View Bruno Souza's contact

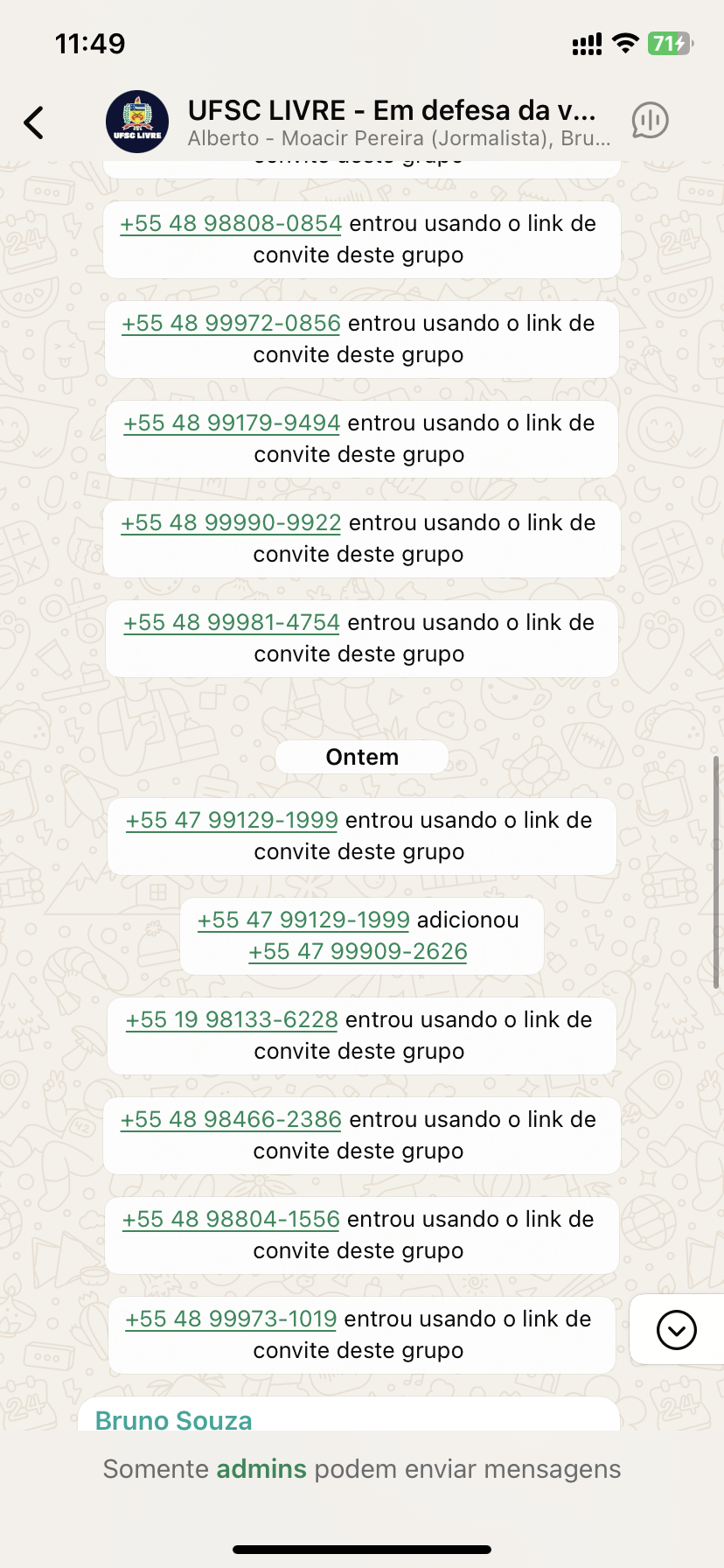pos(173,1420)
